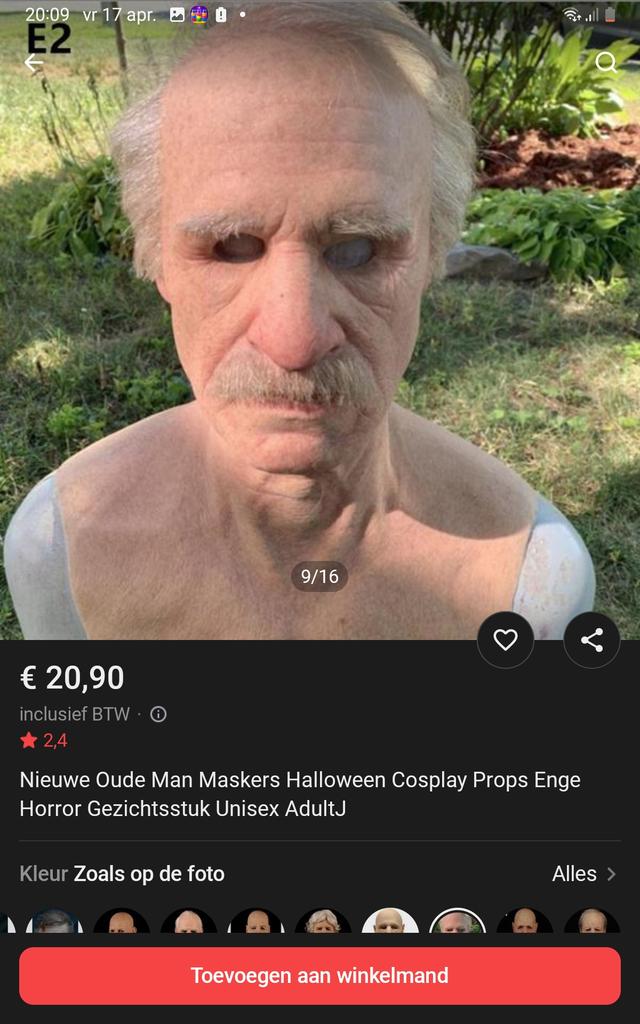Choose the currently highlighted color swatch
The height and width of the screenshot is (1024, 640).
(457, 924)
